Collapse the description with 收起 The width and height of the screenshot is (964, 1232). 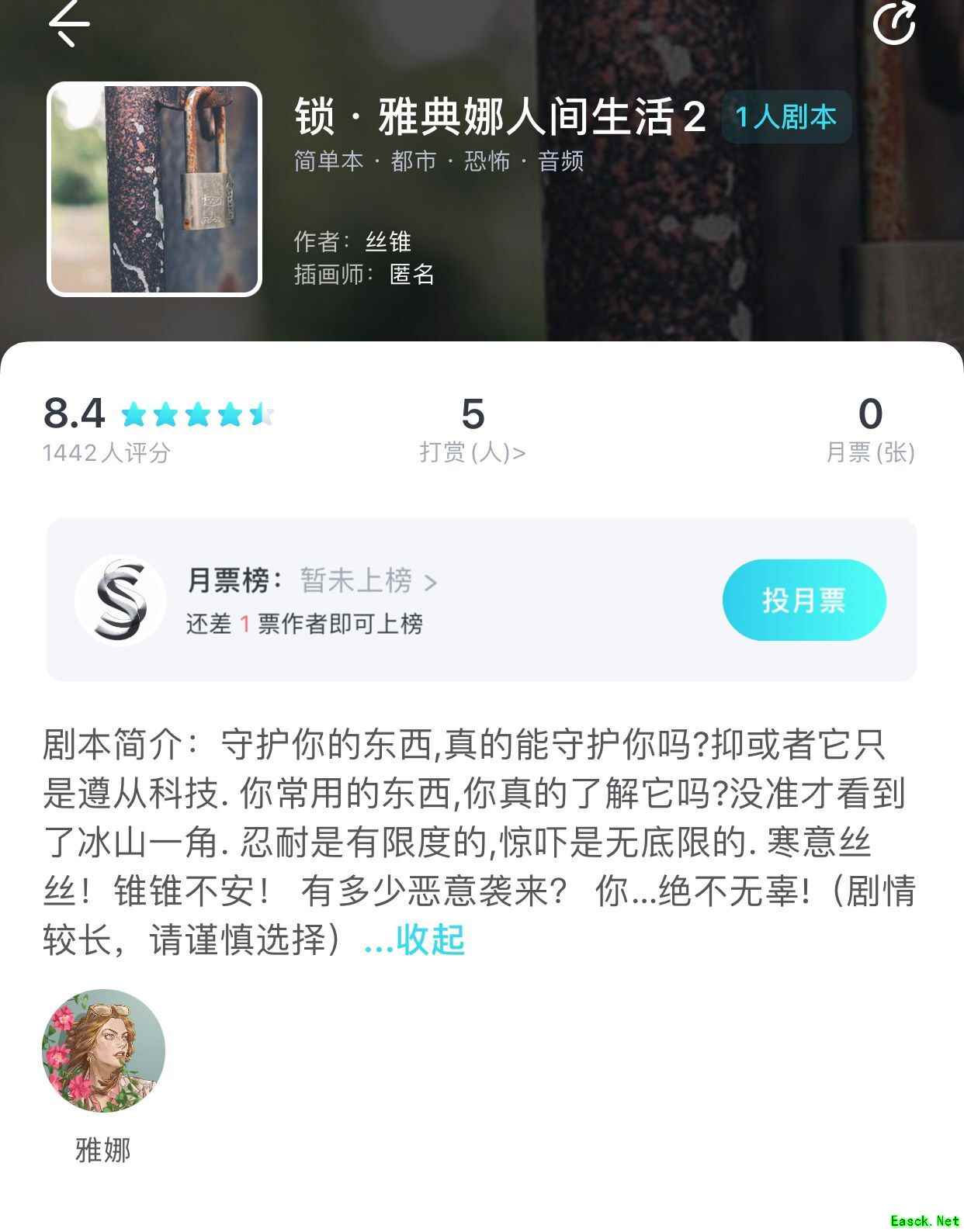(429, 940)
